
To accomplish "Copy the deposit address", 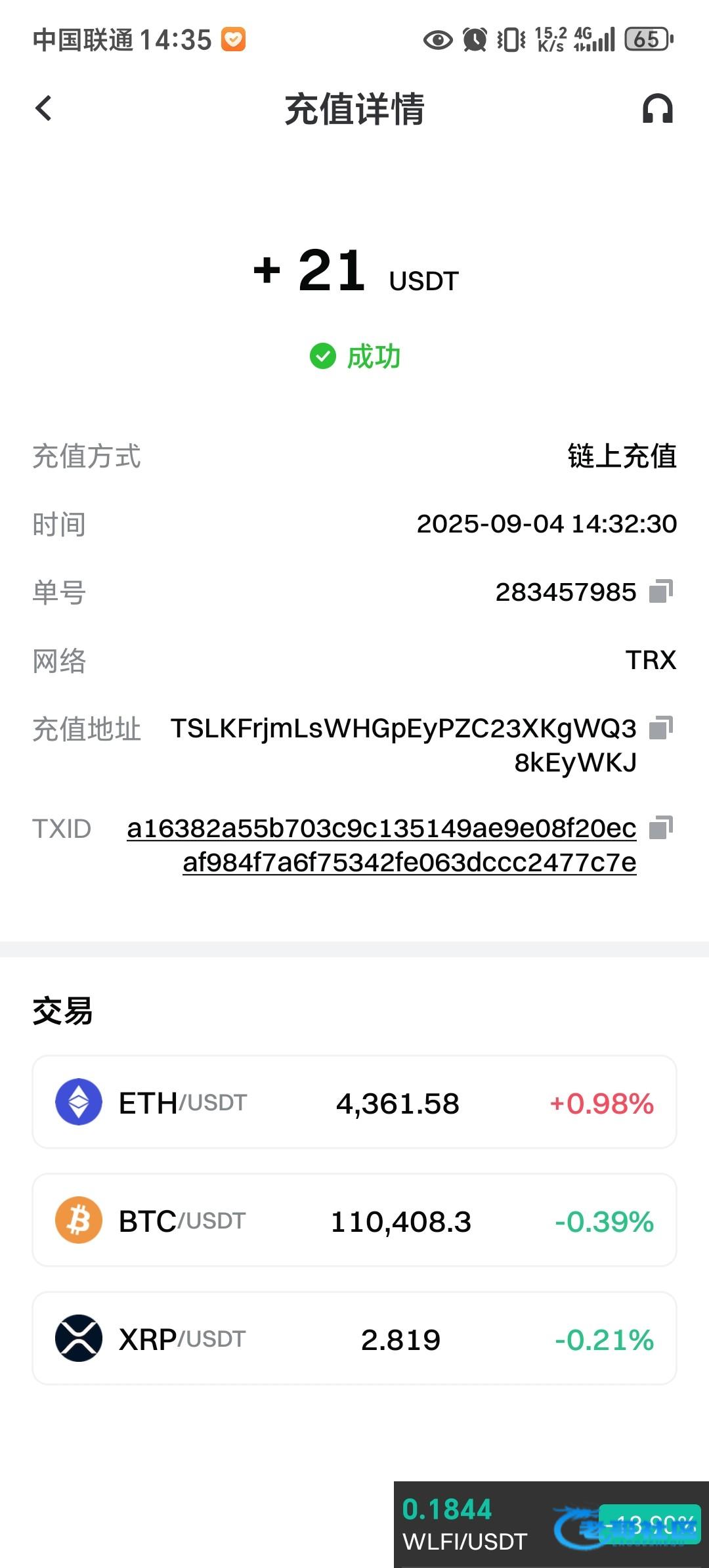I will 661,728.
